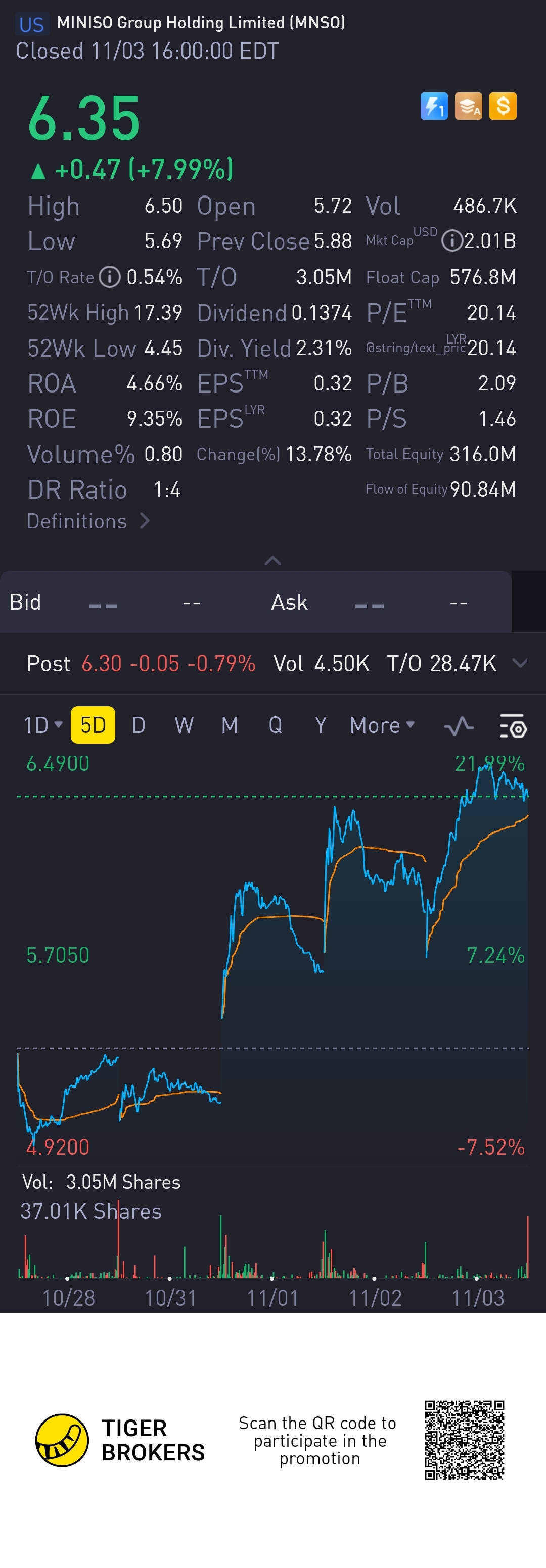Tap the blue lightning bolt badge
Screen dimensions: 546x1568
434,107
